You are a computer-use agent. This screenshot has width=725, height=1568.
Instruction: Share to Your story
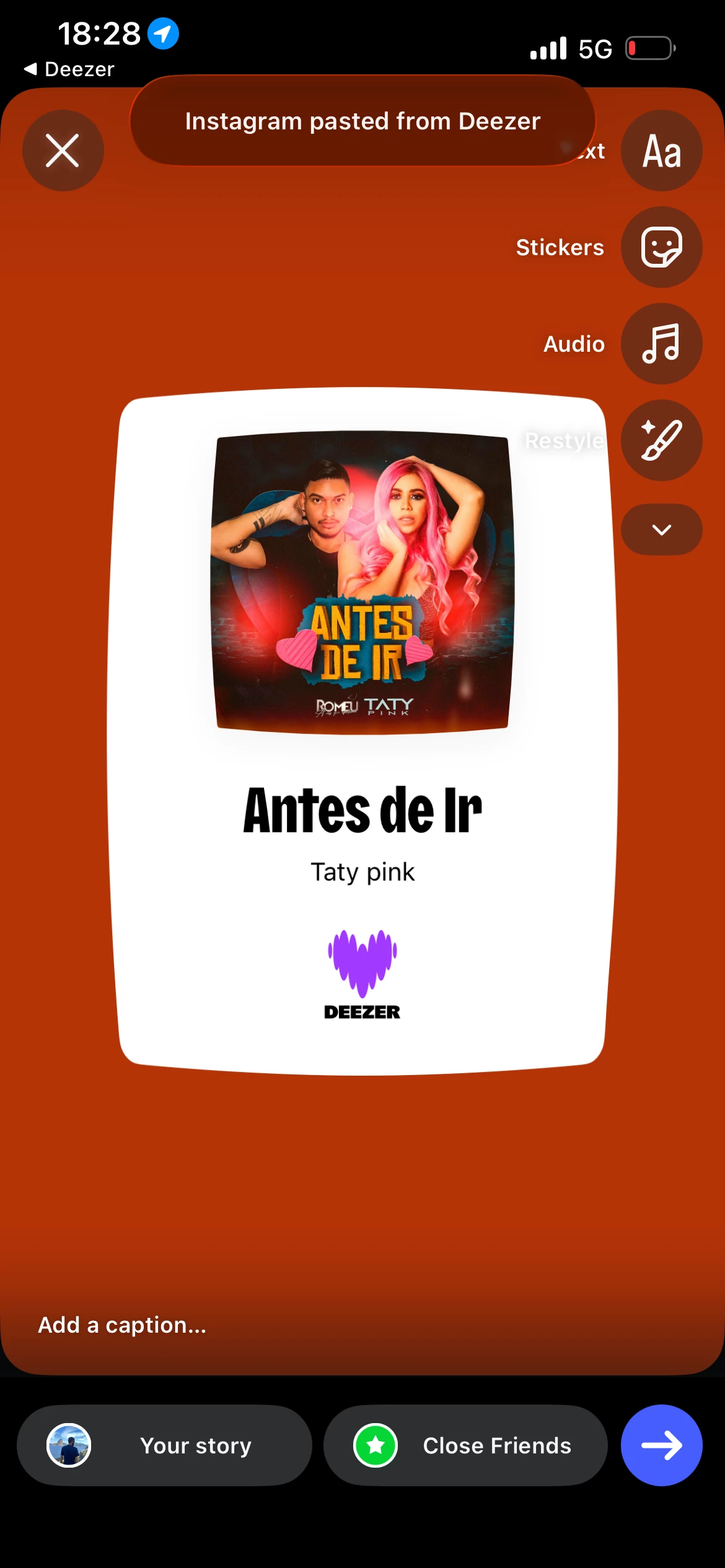[x=164, y=1445]
